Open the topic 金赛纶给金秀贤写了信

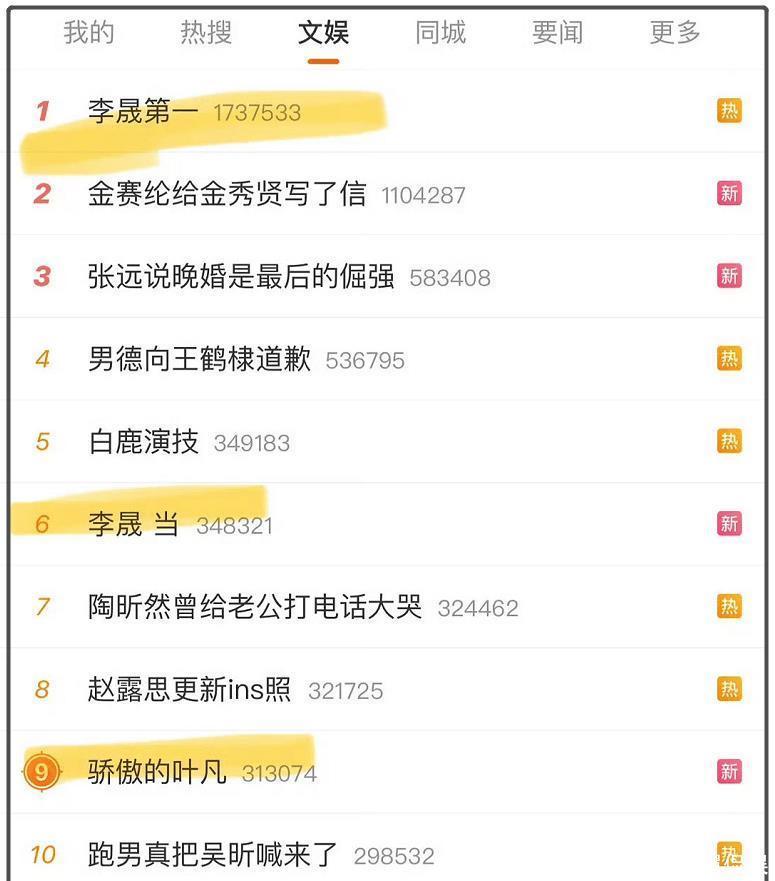coord(227,194)
